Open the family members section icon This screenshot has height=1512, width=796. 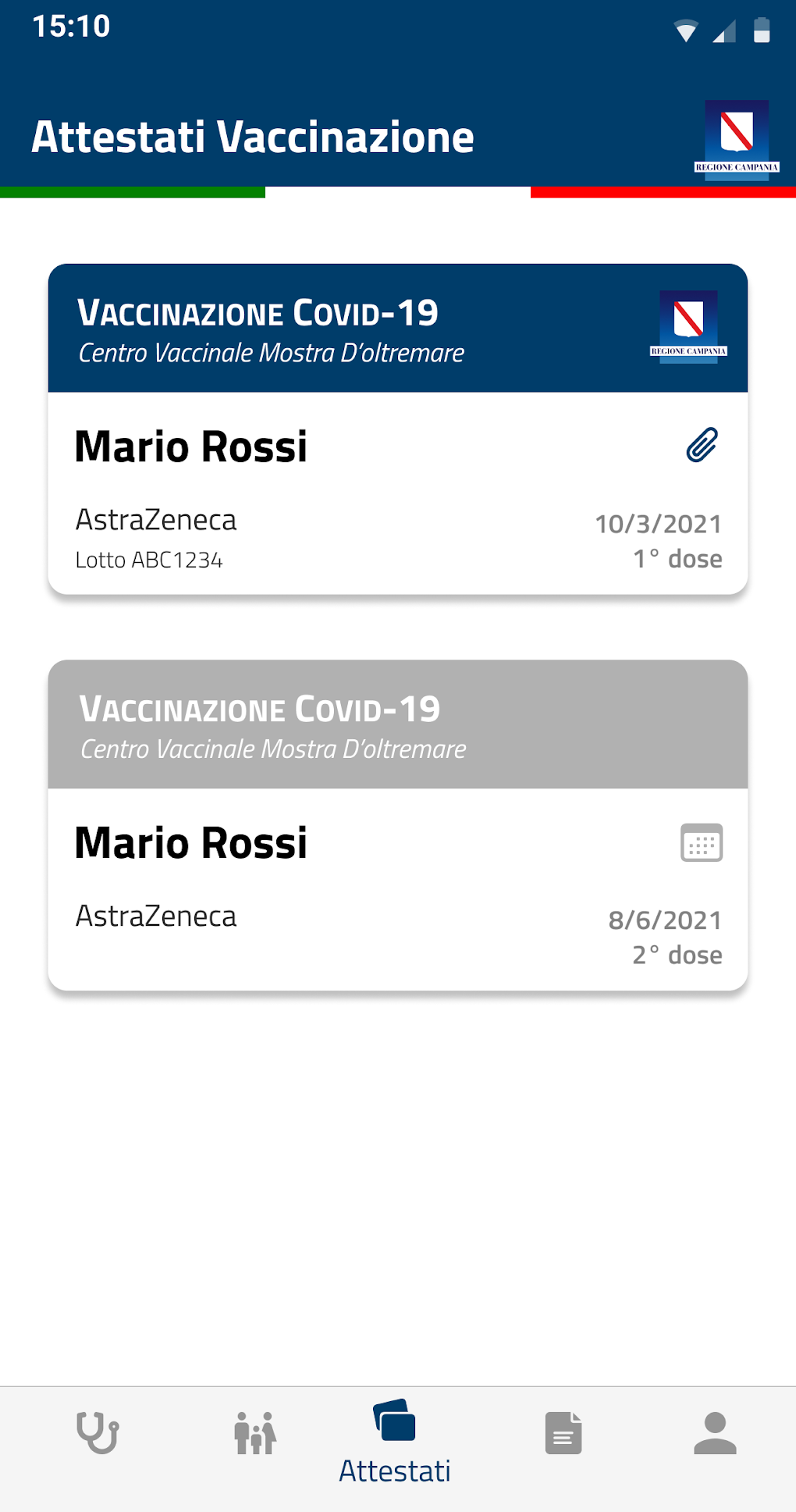pyautogui.click(x=254, y=1432)
